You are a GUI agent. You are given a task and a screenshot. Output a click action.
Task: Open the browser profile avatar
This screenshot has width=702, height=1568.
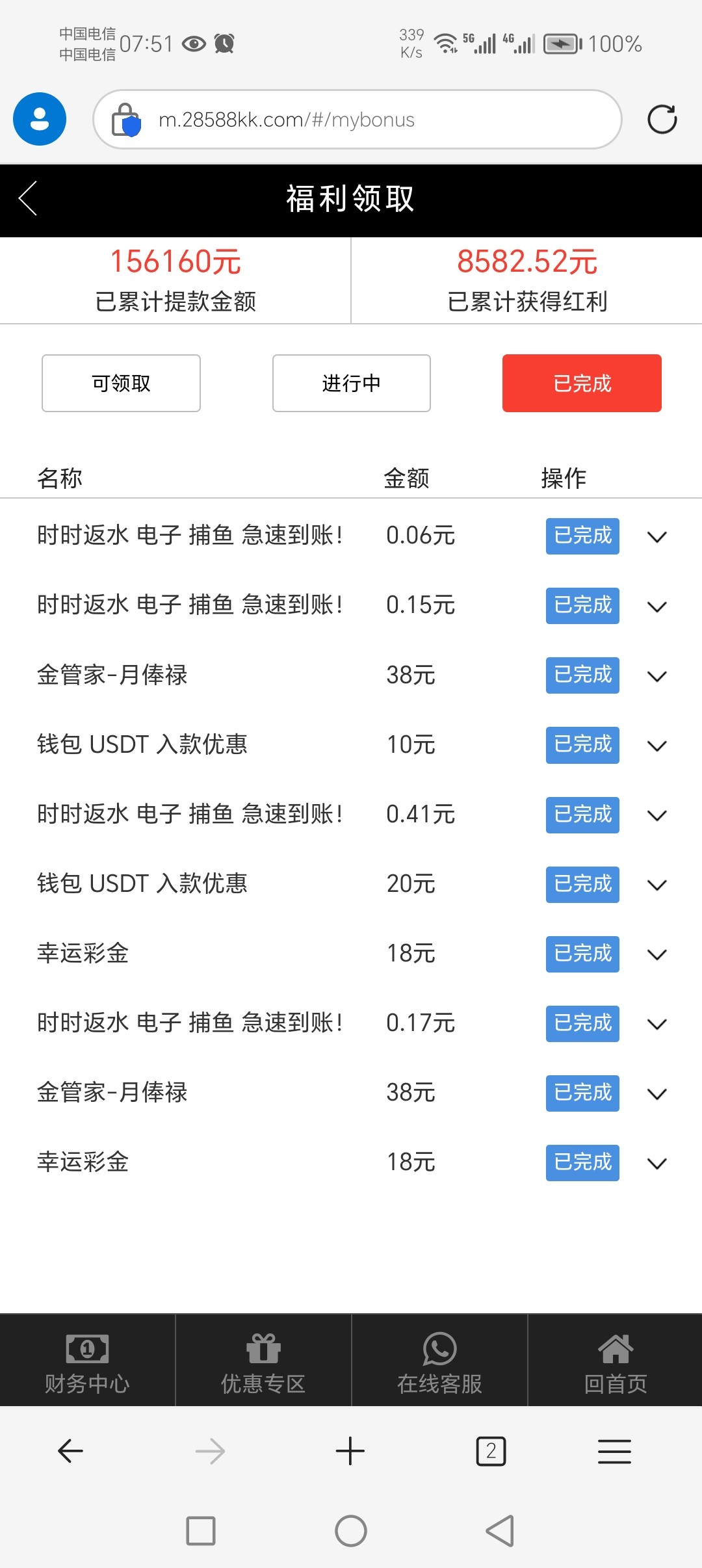pyautogui.click(x=40, y=120)
